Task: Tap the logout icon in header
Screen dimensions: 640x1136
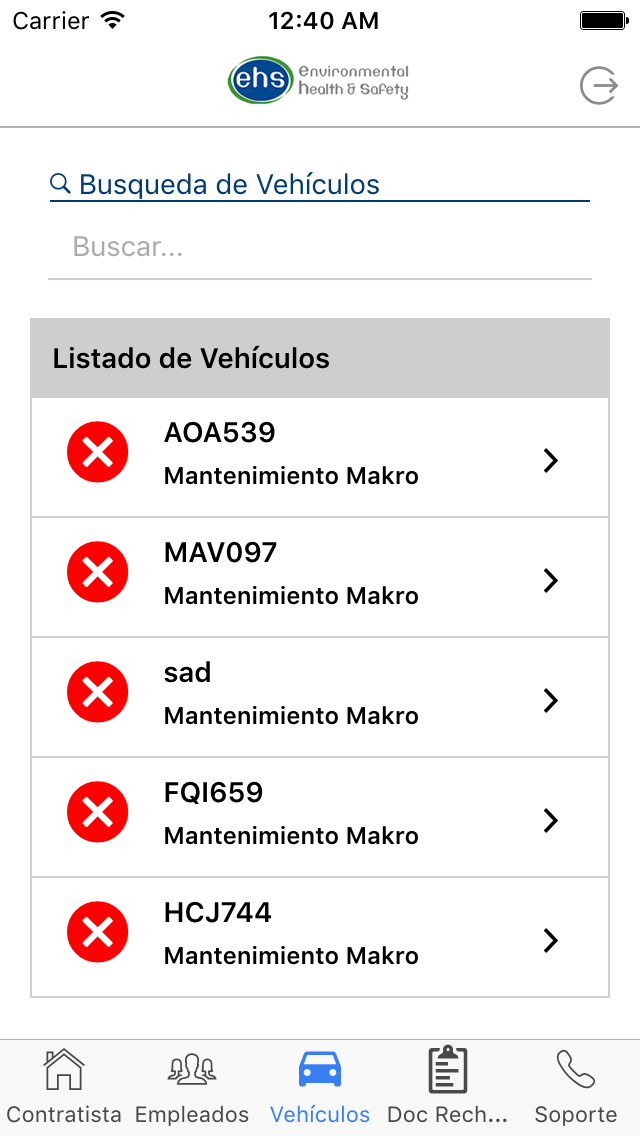Action: (599, 86)
